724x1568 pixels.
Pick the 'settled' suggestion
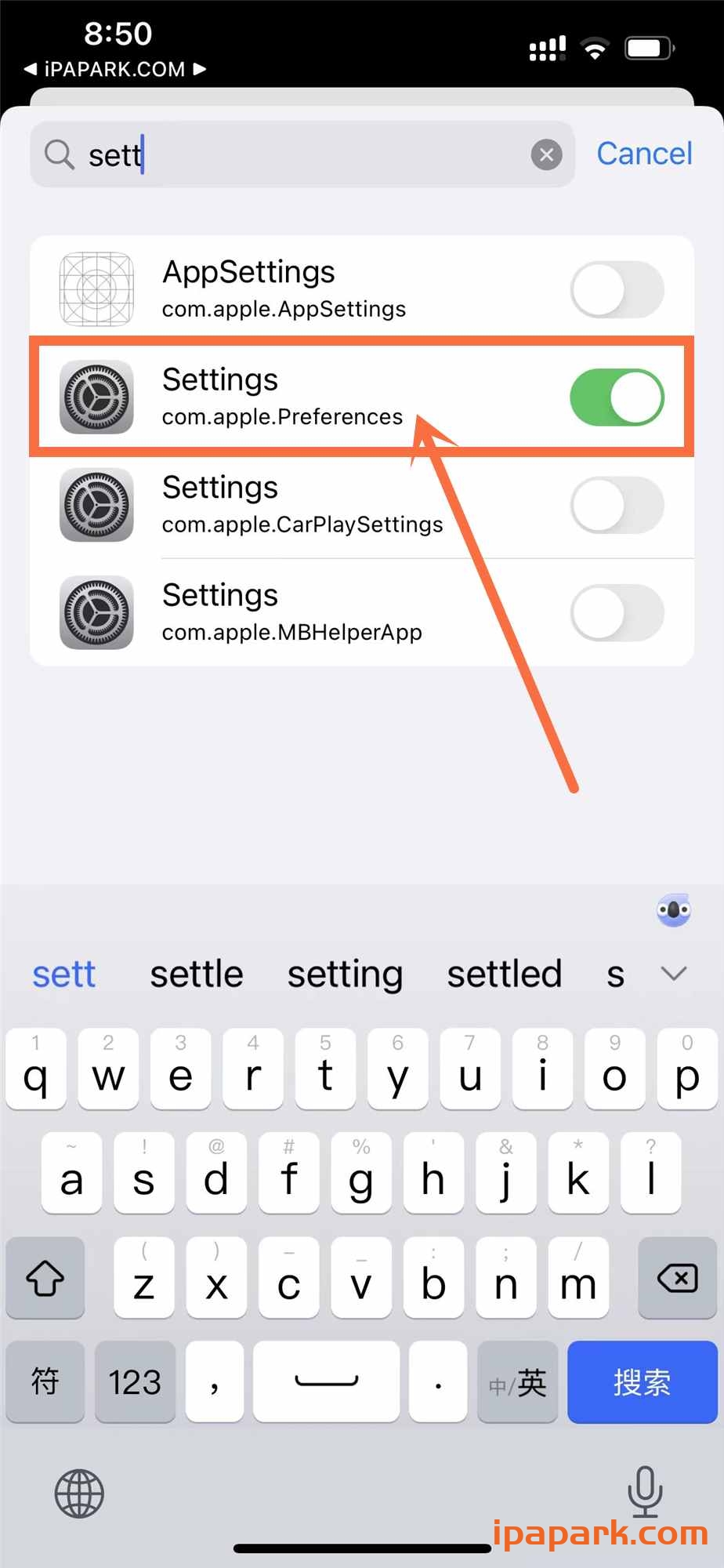click(x=504, y=975)
